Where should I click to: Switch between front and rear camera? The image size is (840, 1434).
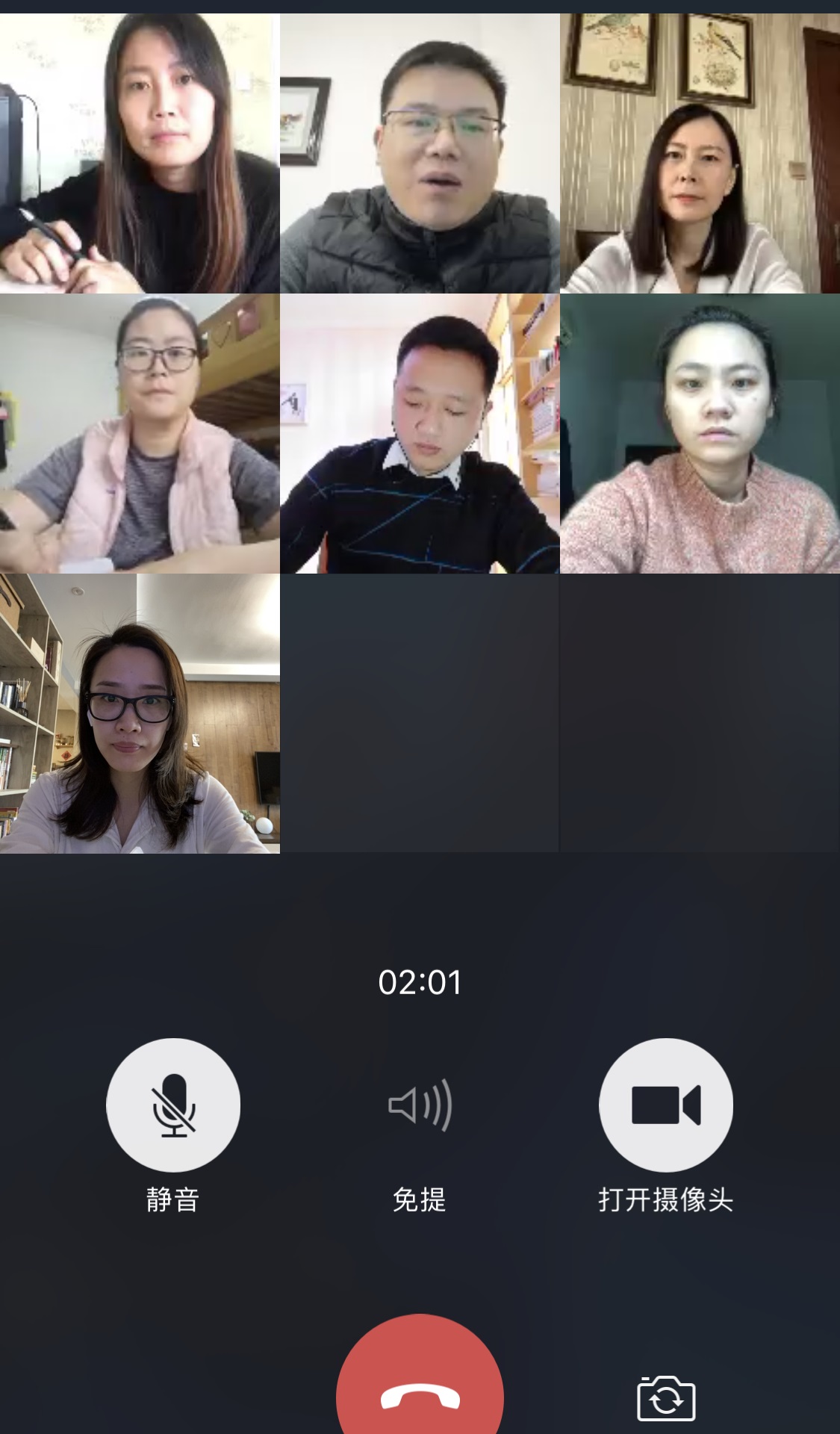pos(666,1398)
